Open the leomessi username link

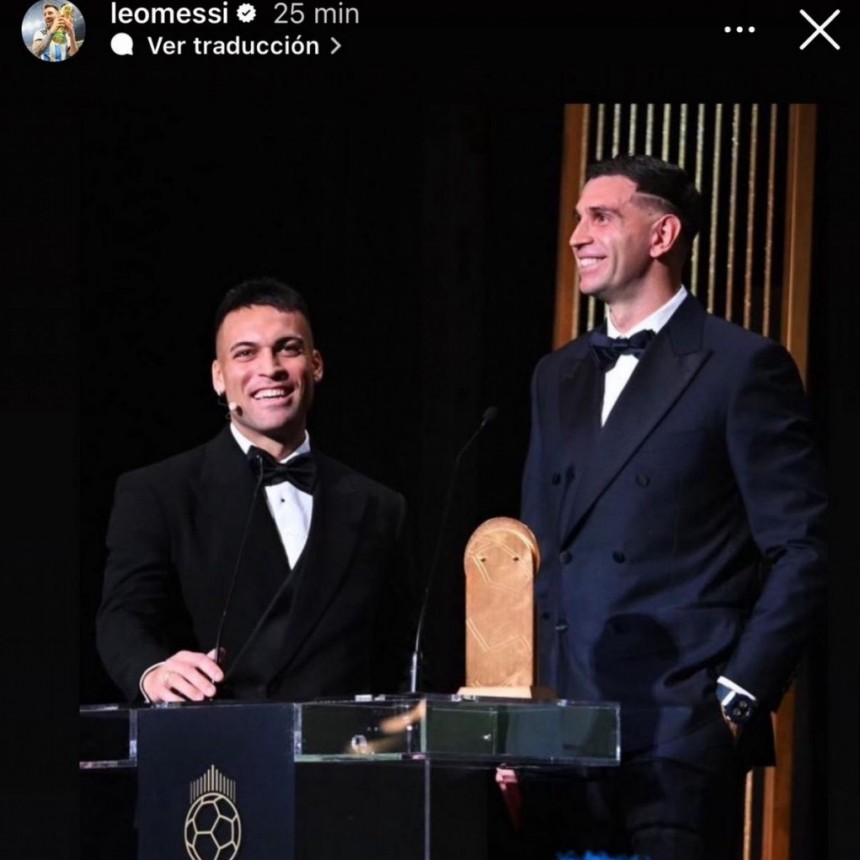(169, 14)
